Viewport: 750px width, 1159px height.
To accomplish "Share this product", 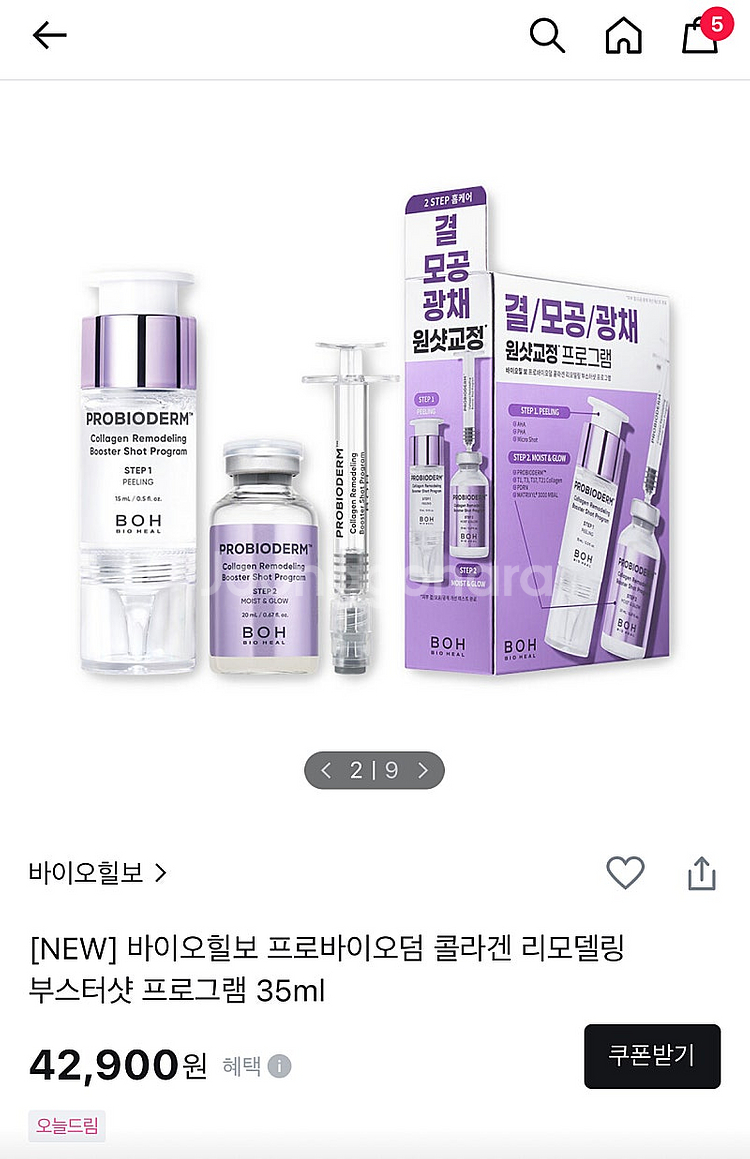I will coord(702,873).
